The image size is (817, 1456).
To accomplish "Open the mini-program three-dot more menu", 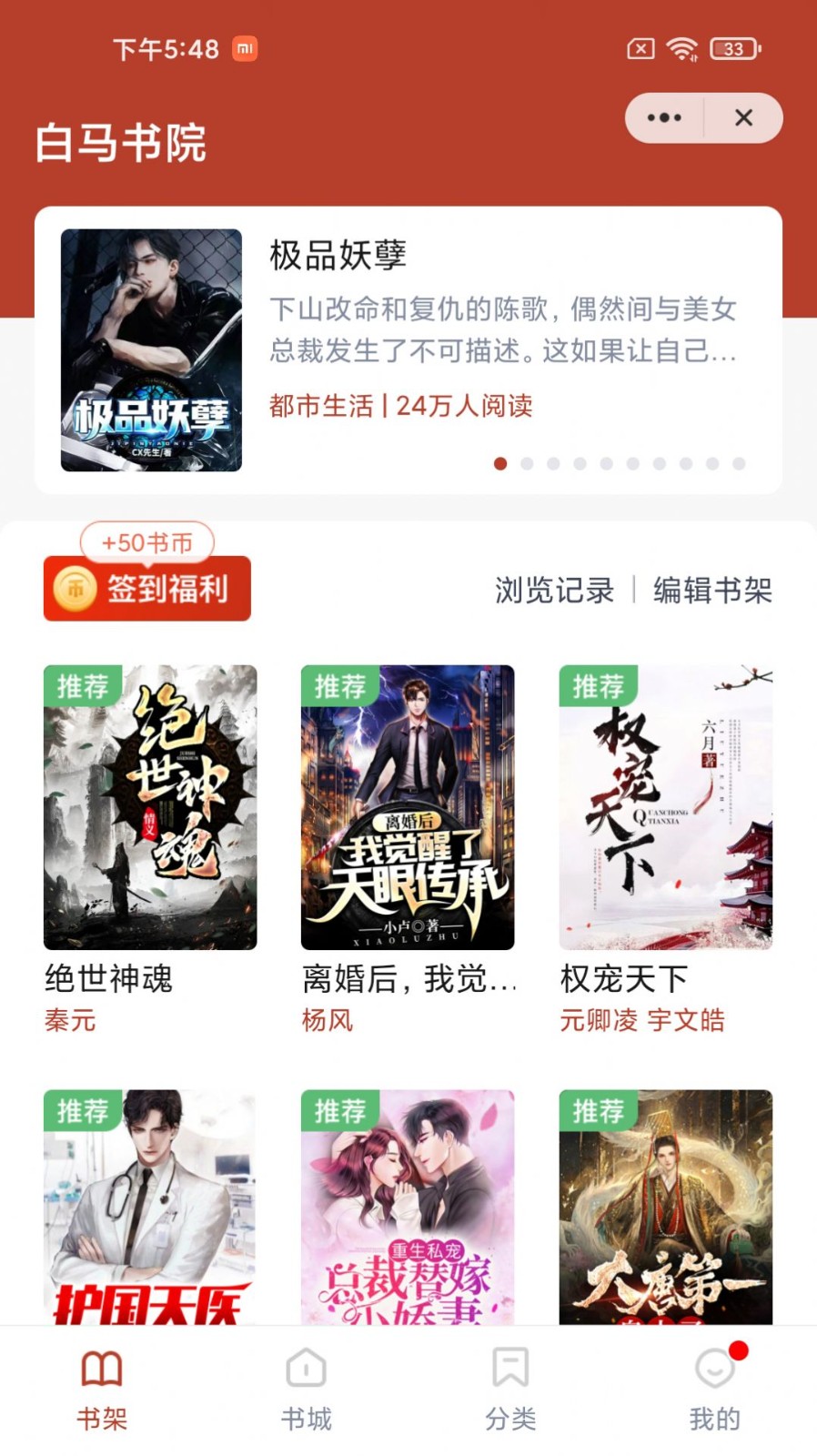I will [x=663, y=117].
